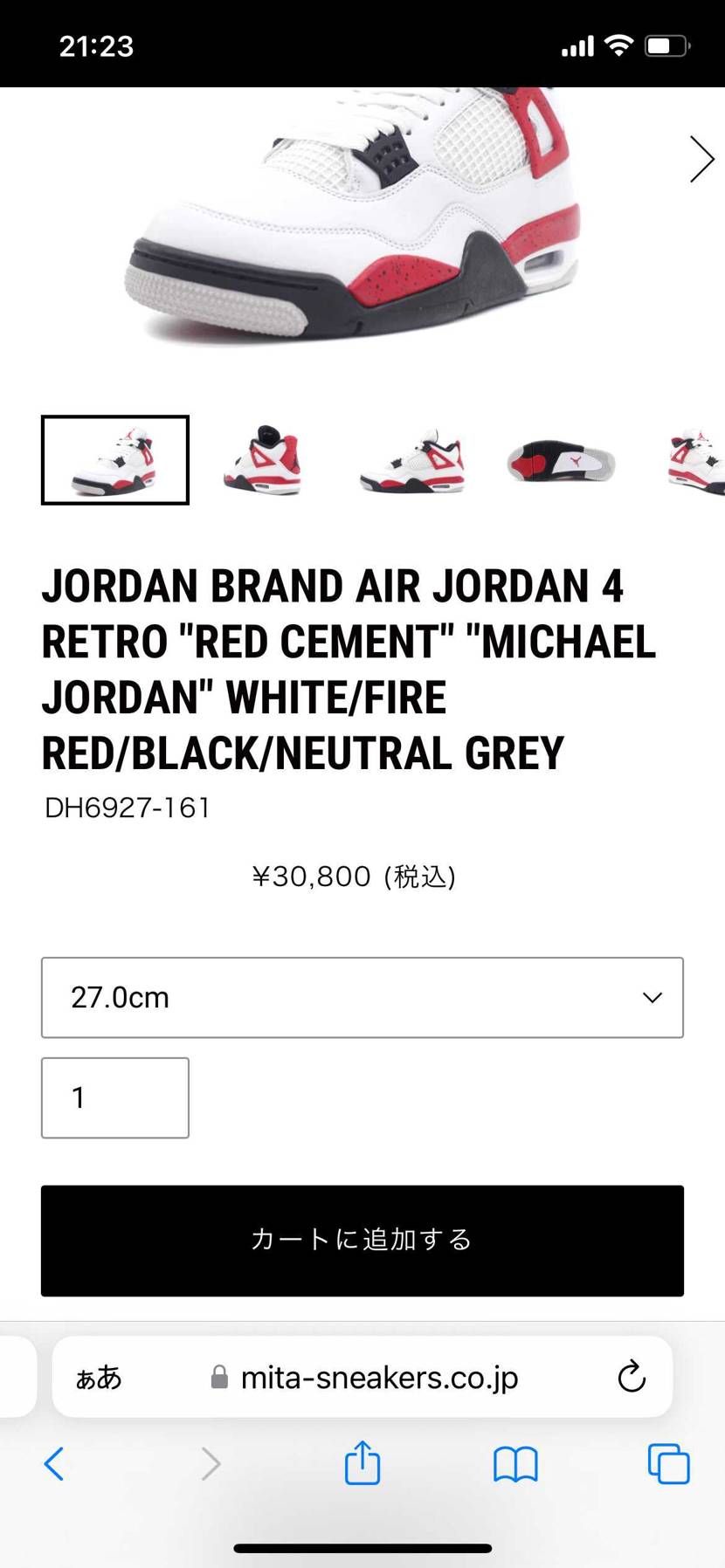Viewport: 725px width, 1568px height.
Task: Select the first side-view shoe thumbnail
Action: (x=115, y=460)
